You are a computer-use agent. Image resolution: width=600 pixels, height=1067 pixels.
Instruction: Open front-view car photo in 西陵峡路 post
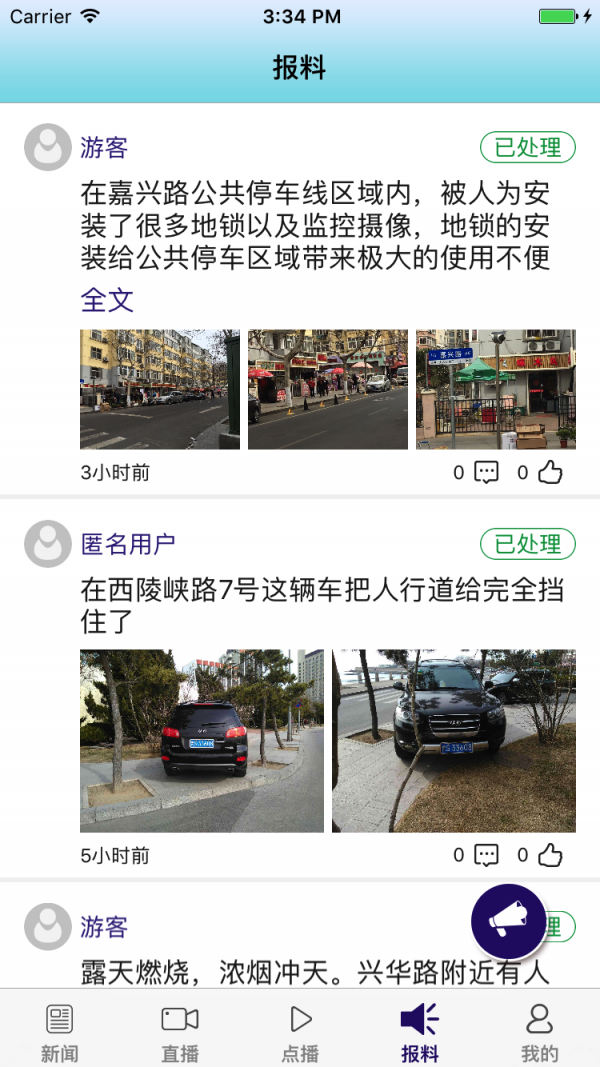point(454,741)
